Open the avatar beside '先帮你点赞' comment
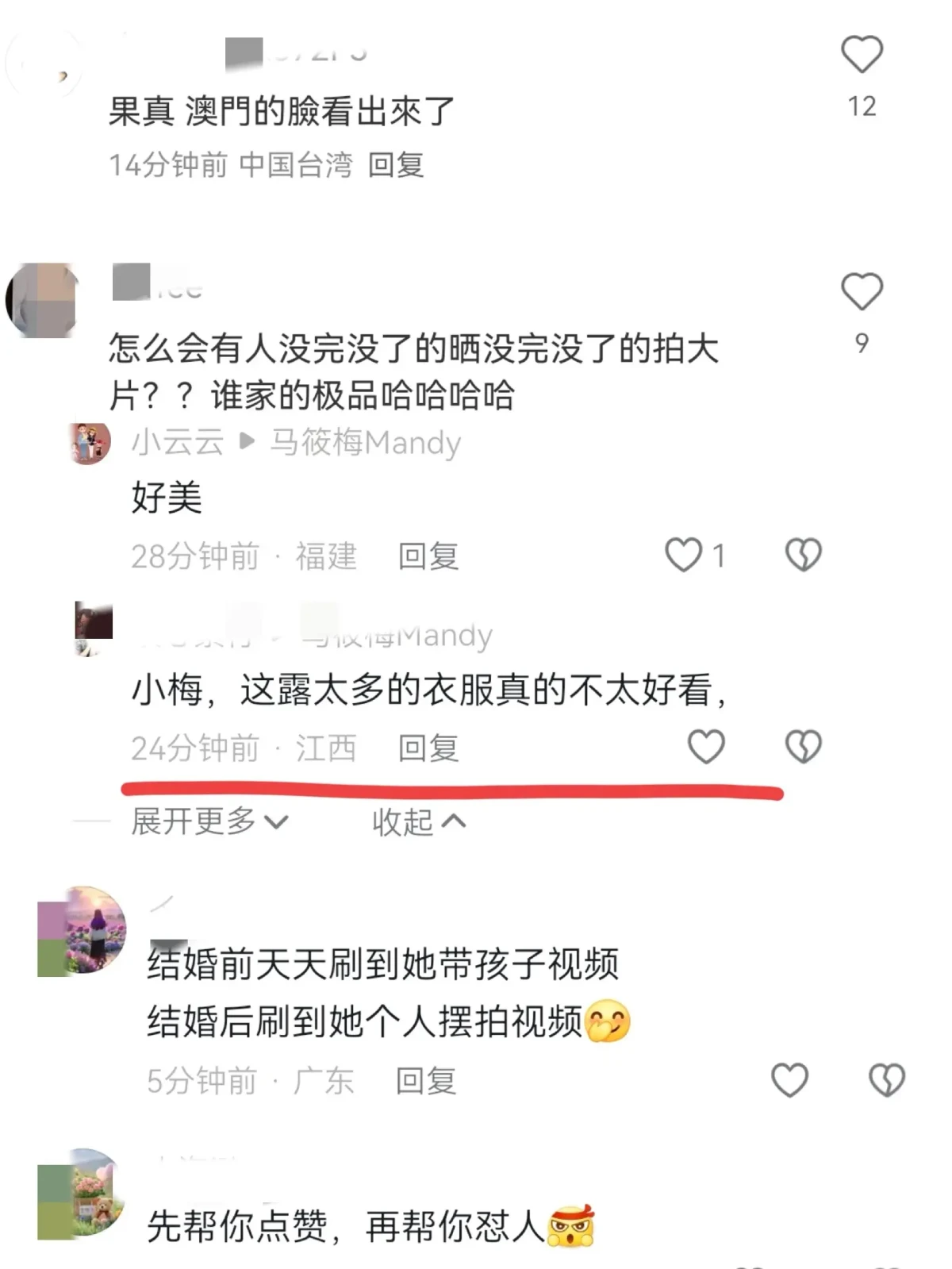Viewport: 952px width, 1269px height. [x=82, y=1193]
